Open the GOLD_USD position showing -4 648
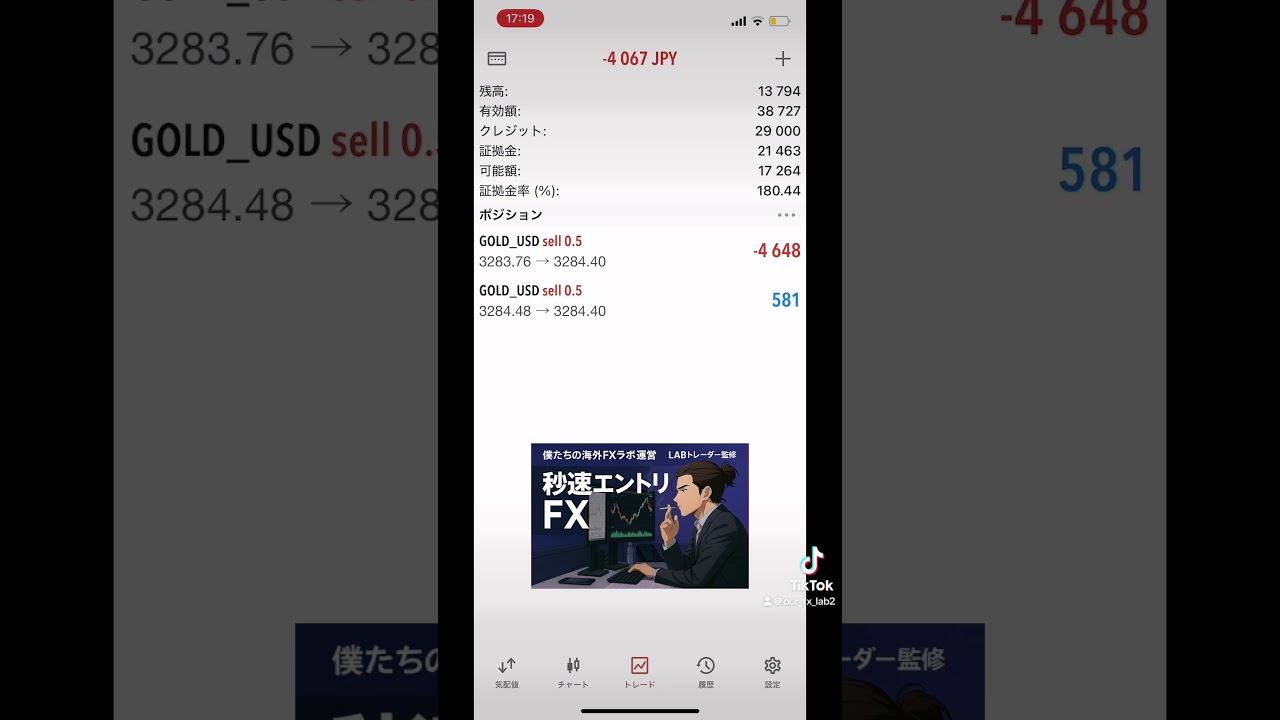Image resolution: width=1280 pixels, height=720 pixels. (x=640, y=251)
